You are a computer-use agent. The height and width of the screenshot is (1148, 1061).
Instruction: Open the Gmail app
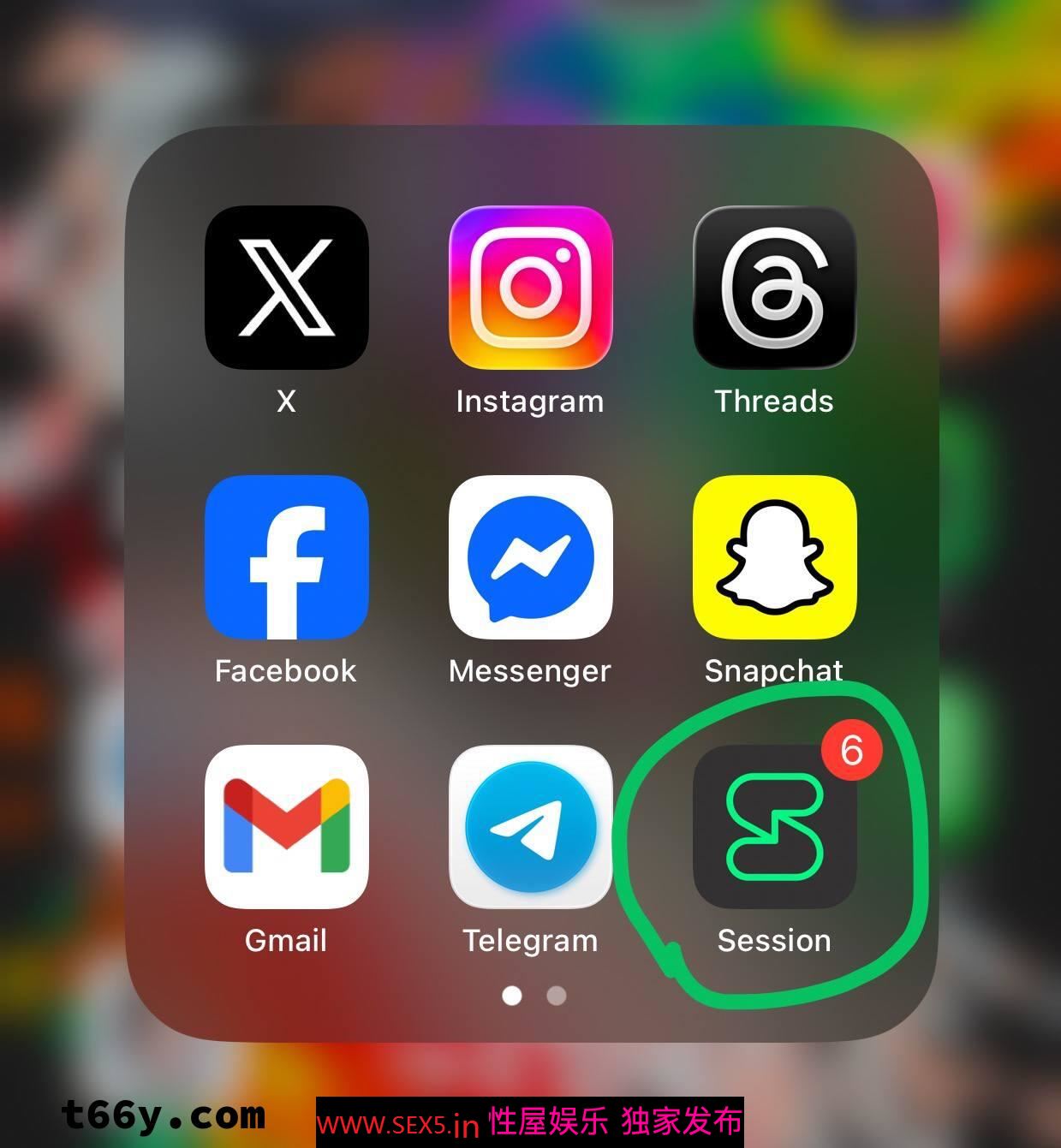point(286,827)
